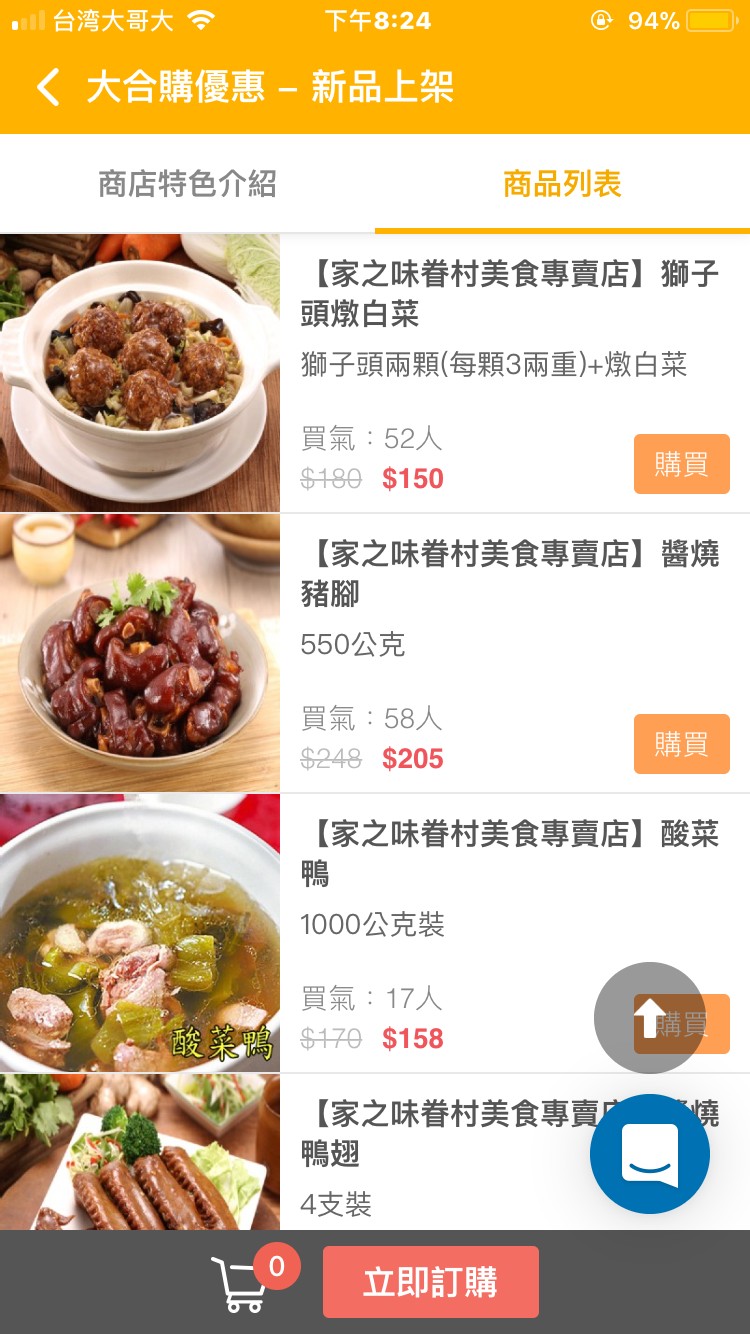Open the blue customer chat bubble
This screenshot has height=1334, width=750.
(650, 1154)
